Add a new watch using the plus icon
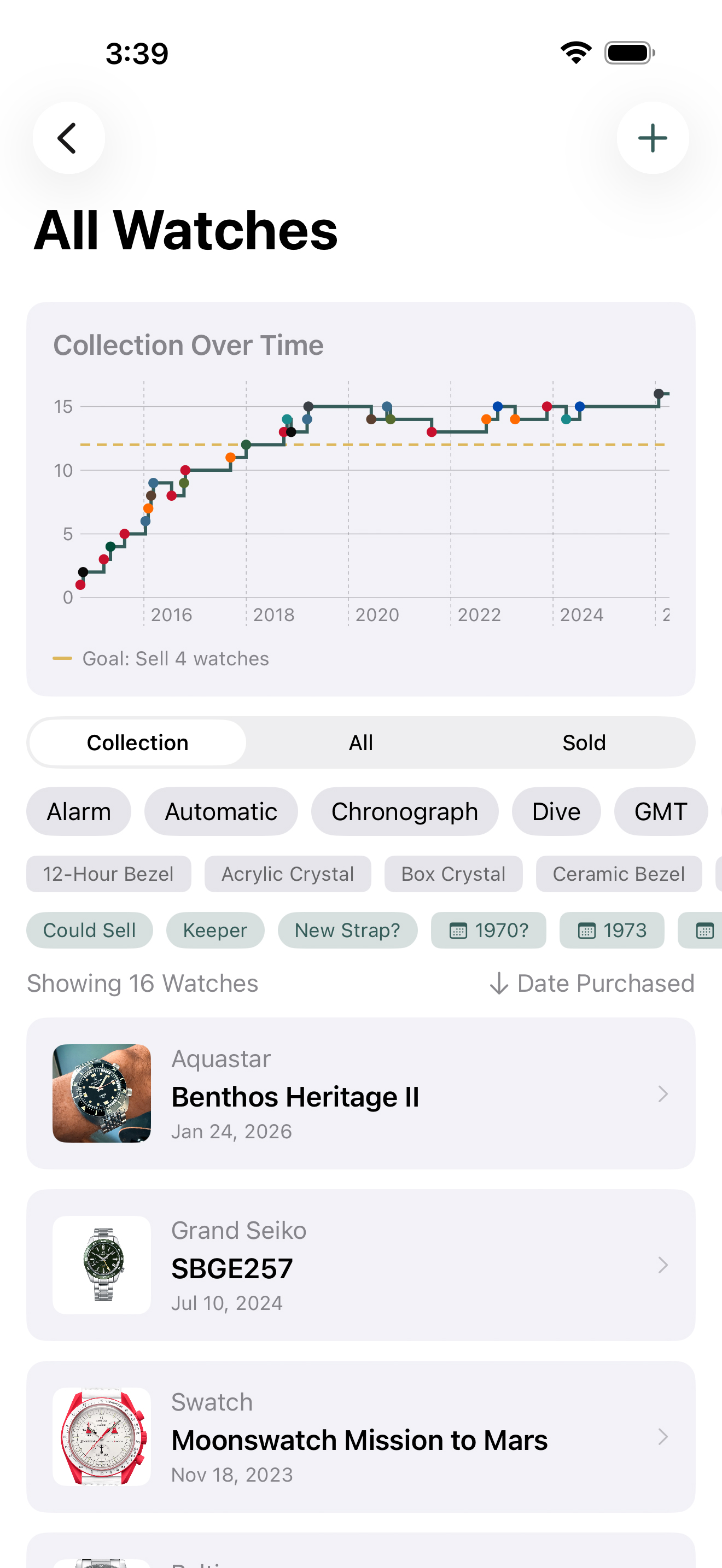Screen dimensions: 722x1568 pos(653,138)
